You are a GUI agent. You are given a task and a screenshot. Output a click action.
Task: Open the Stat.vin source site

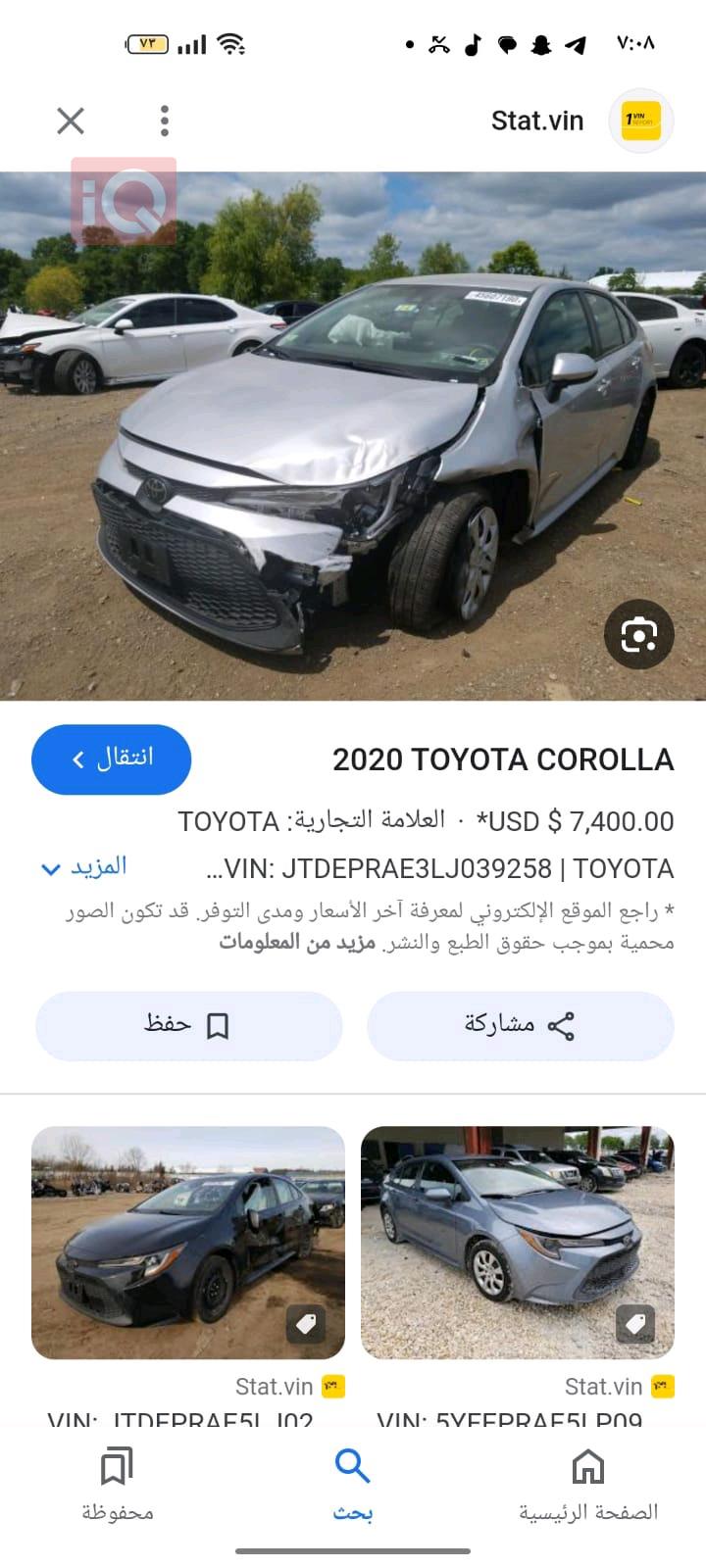(537, 121)
